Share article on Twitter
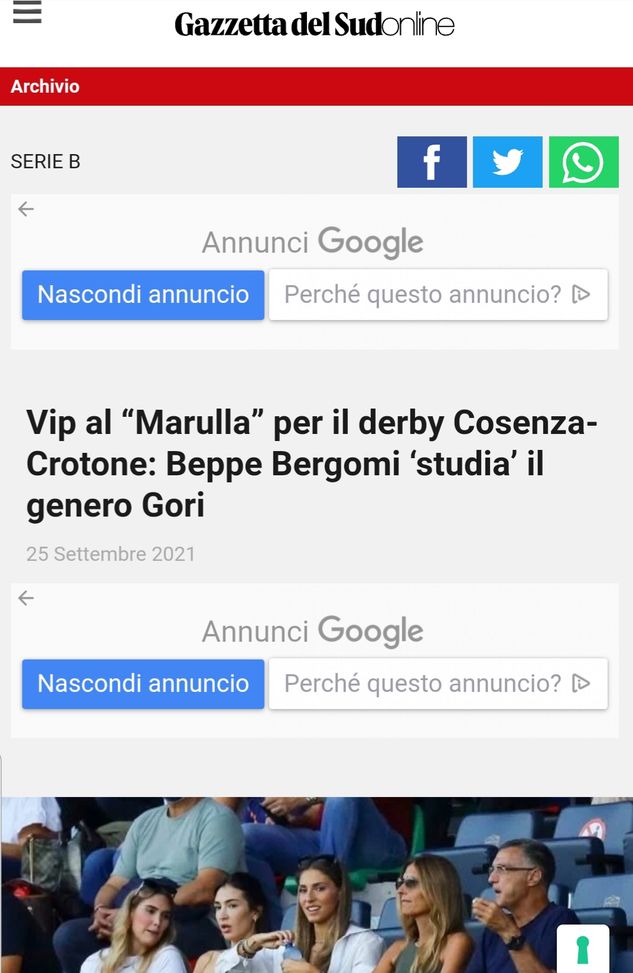The height and width of the screenshot is (973, 633). tap(507, 162)
